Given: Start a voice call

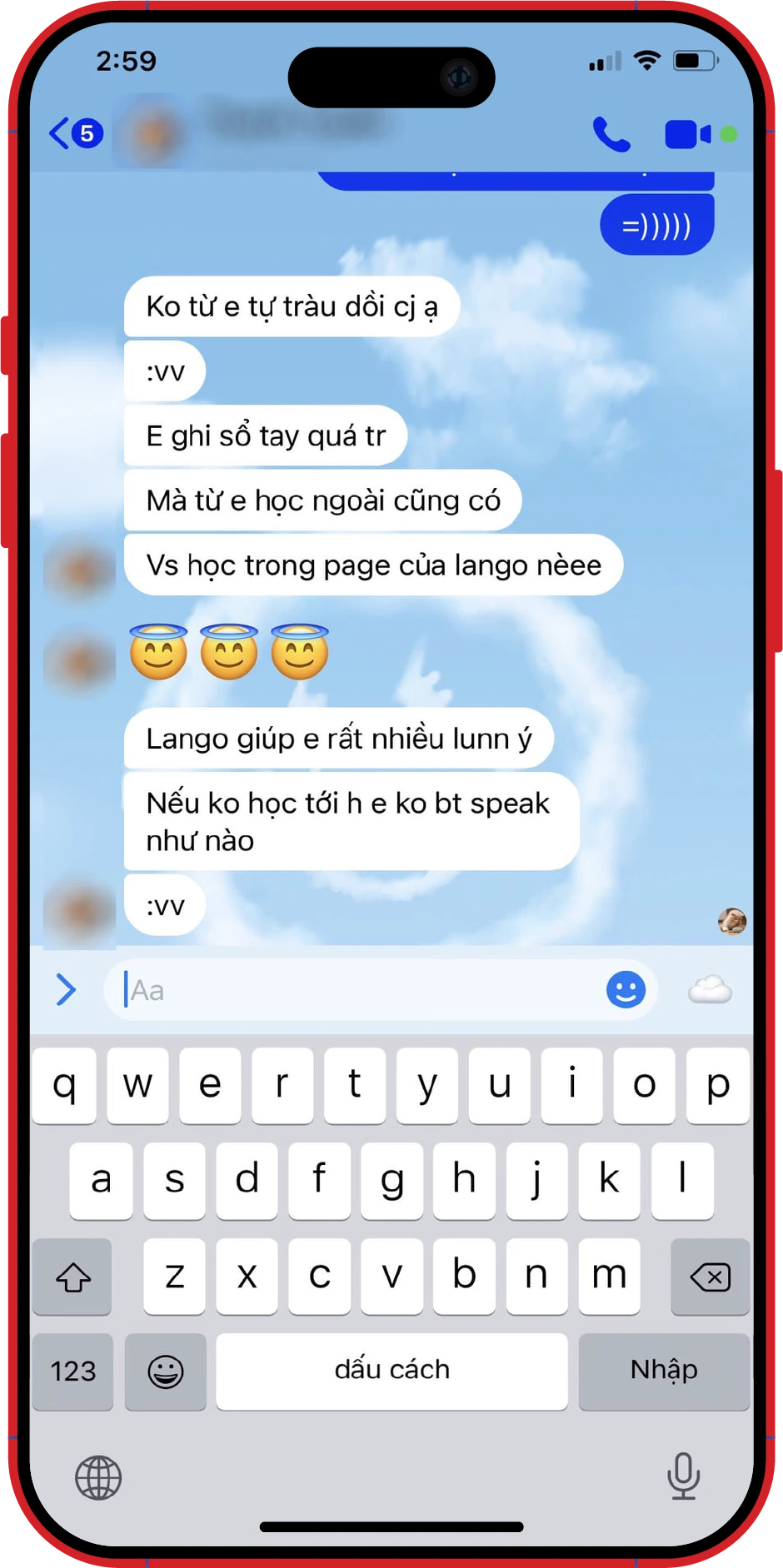Looking at the screenshot, I should 611,134.
